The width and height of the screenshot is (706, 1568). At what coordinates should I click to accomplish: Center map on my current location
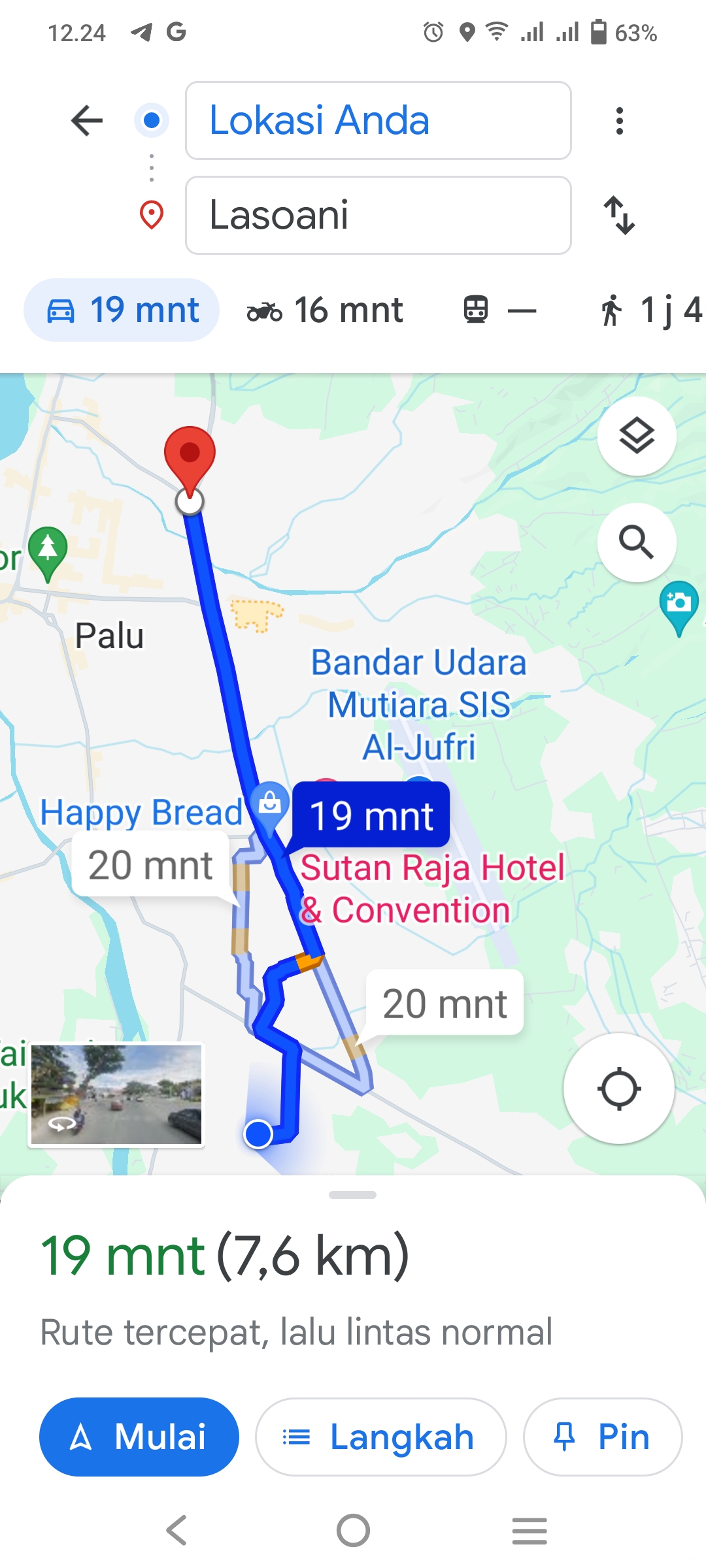coord(618,1088)
